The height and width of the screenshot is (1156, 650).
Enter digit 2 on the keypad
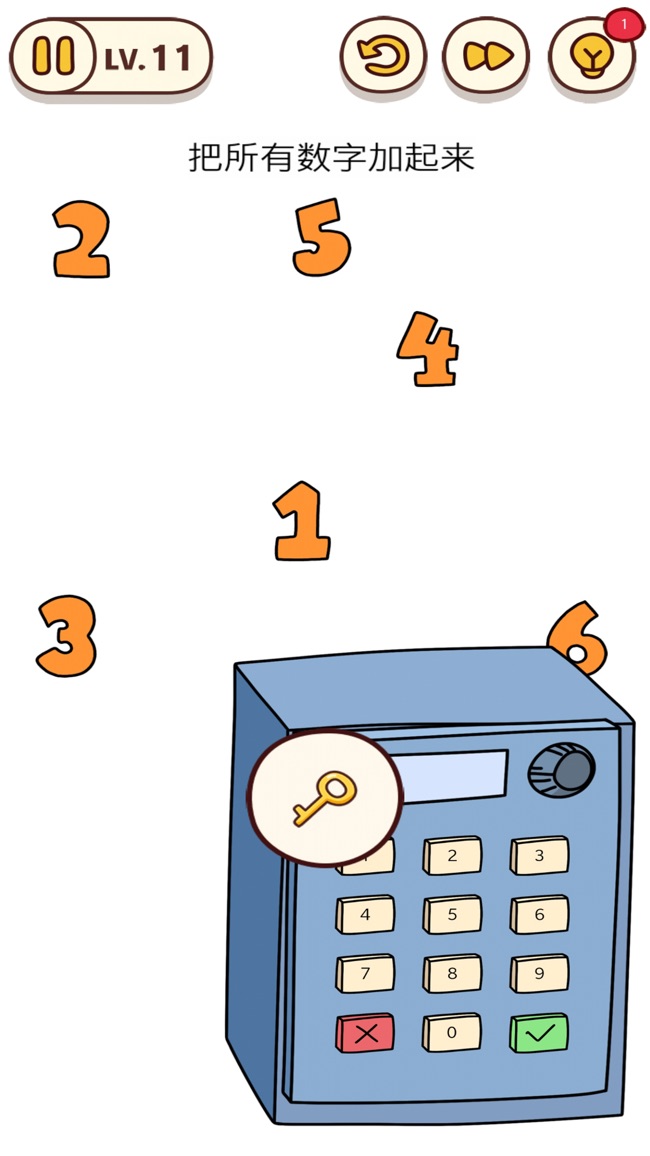452,856
